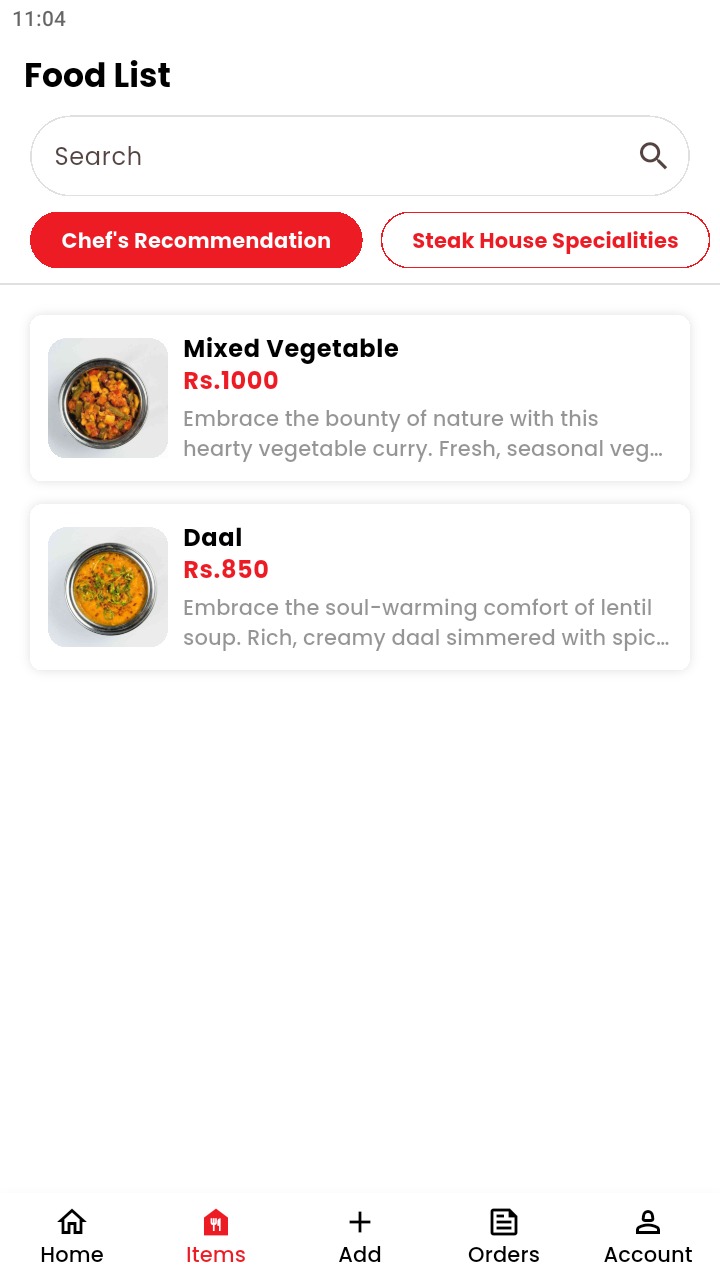This screenshot has width=720, height=1280.
Task: Tap the Mixed Vegetable dish photo
Action: [x=107, y=397]
